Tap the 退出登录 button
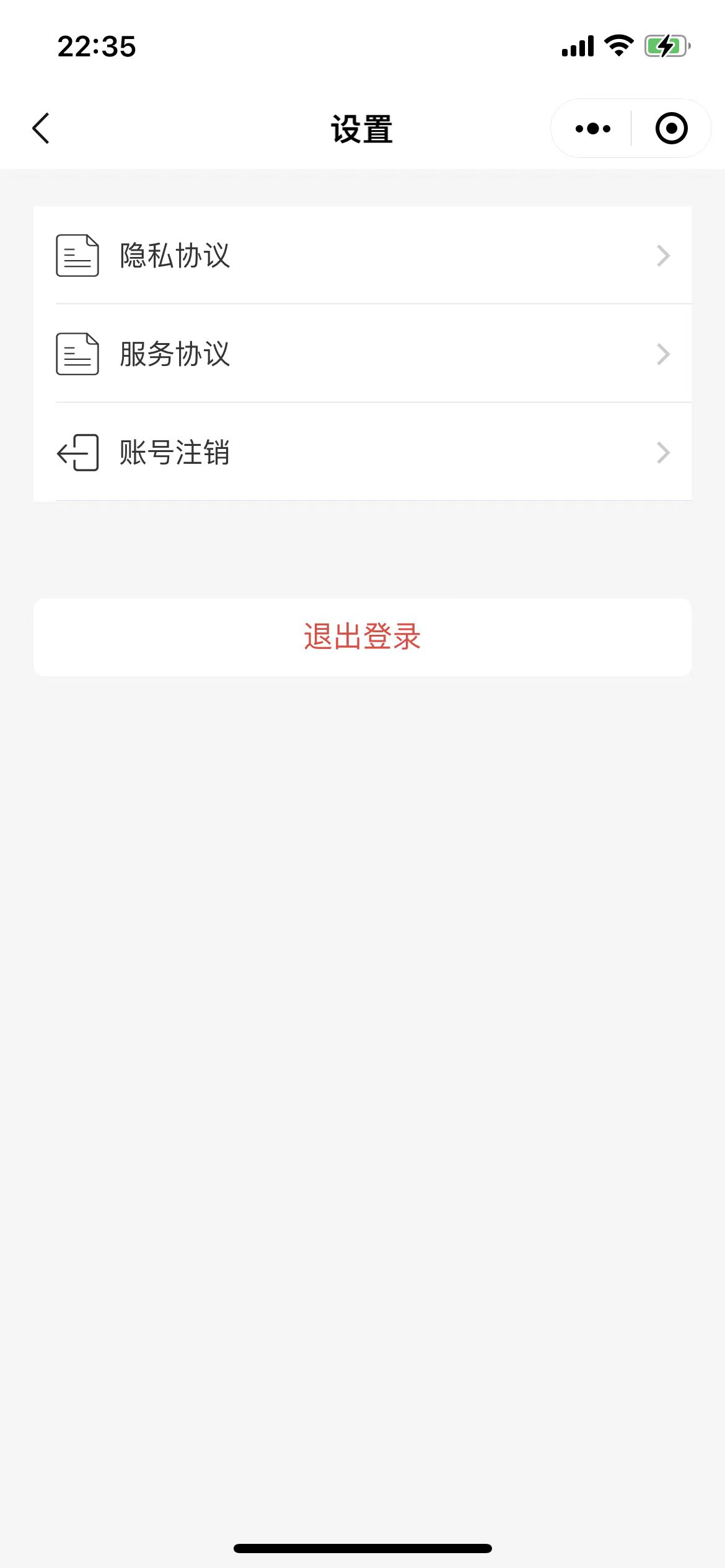Screen dimensions: 725x1568 [x=362, y=637]
